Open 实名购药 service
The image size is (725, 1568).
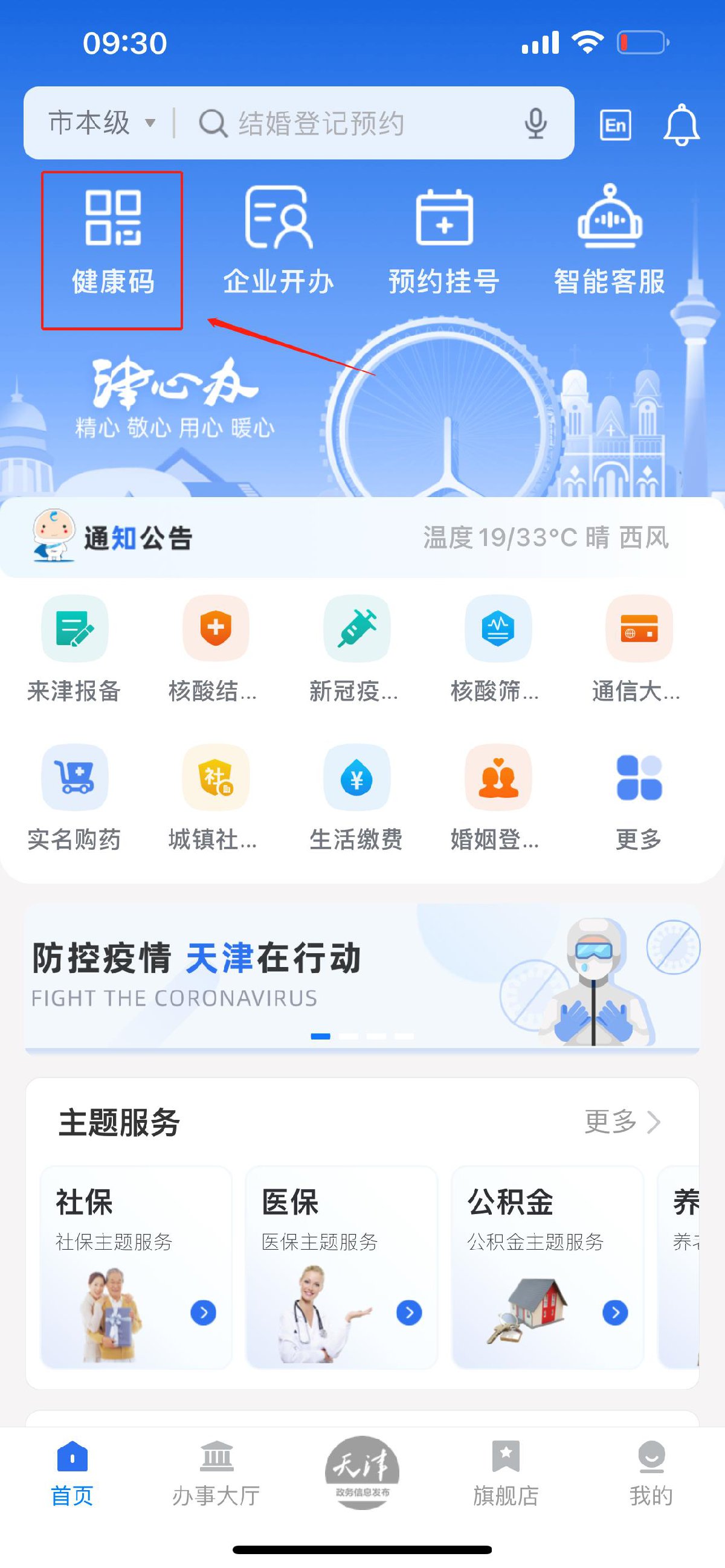tap(74, 797)
